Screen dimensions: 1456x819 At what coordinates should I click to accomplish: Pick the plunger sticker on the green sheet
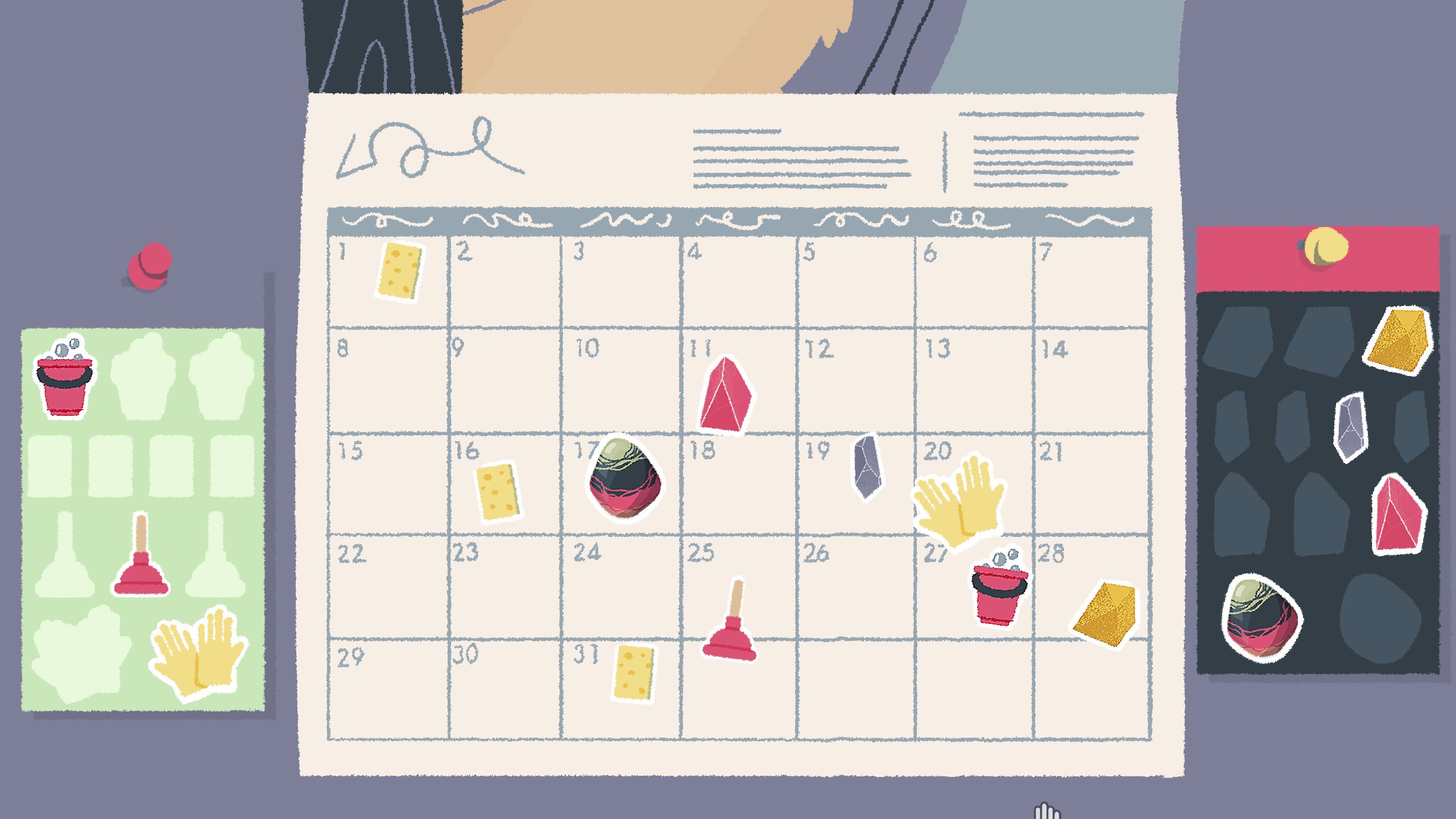click(141, 560)
